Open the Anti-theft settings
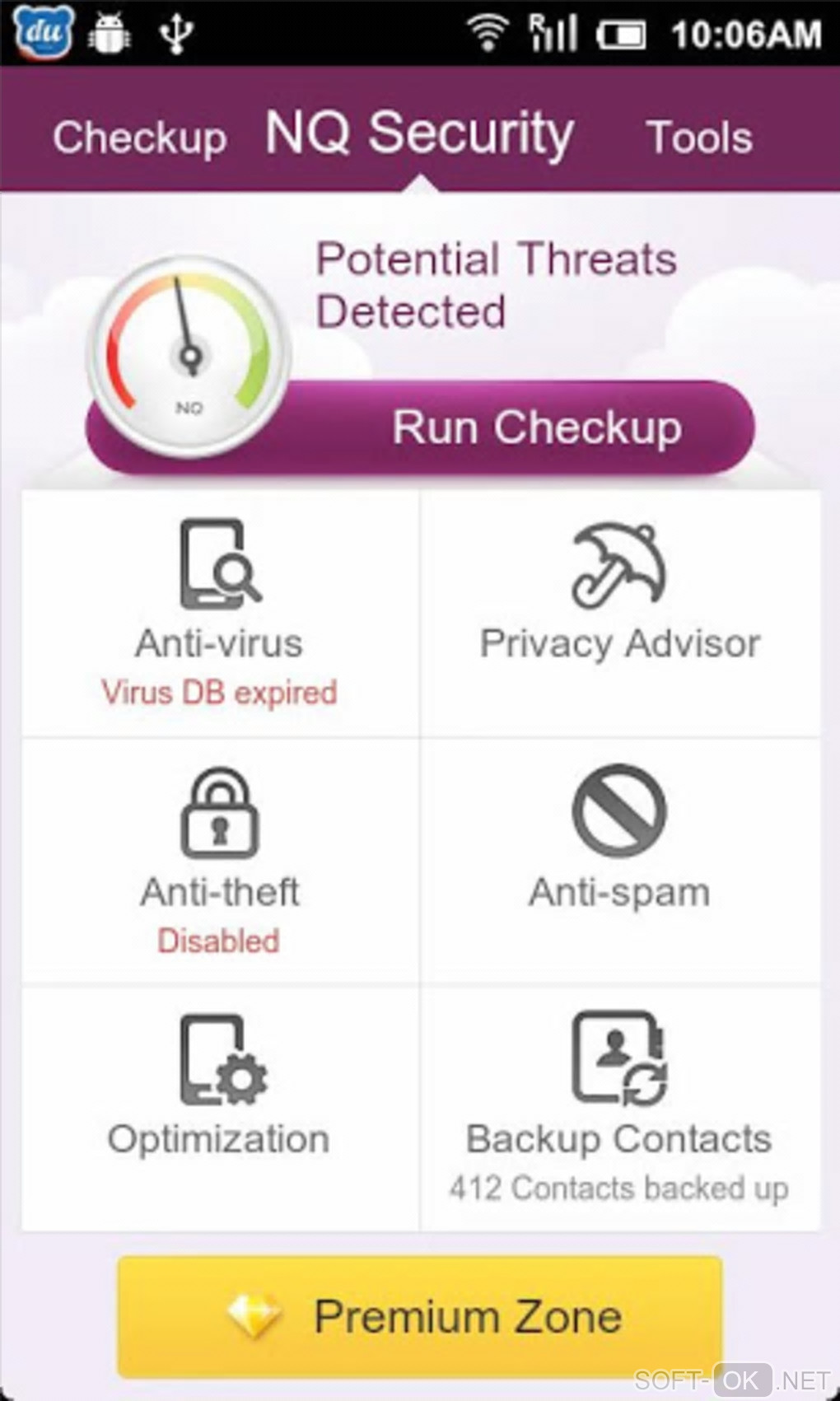 (x=219, y=861)
